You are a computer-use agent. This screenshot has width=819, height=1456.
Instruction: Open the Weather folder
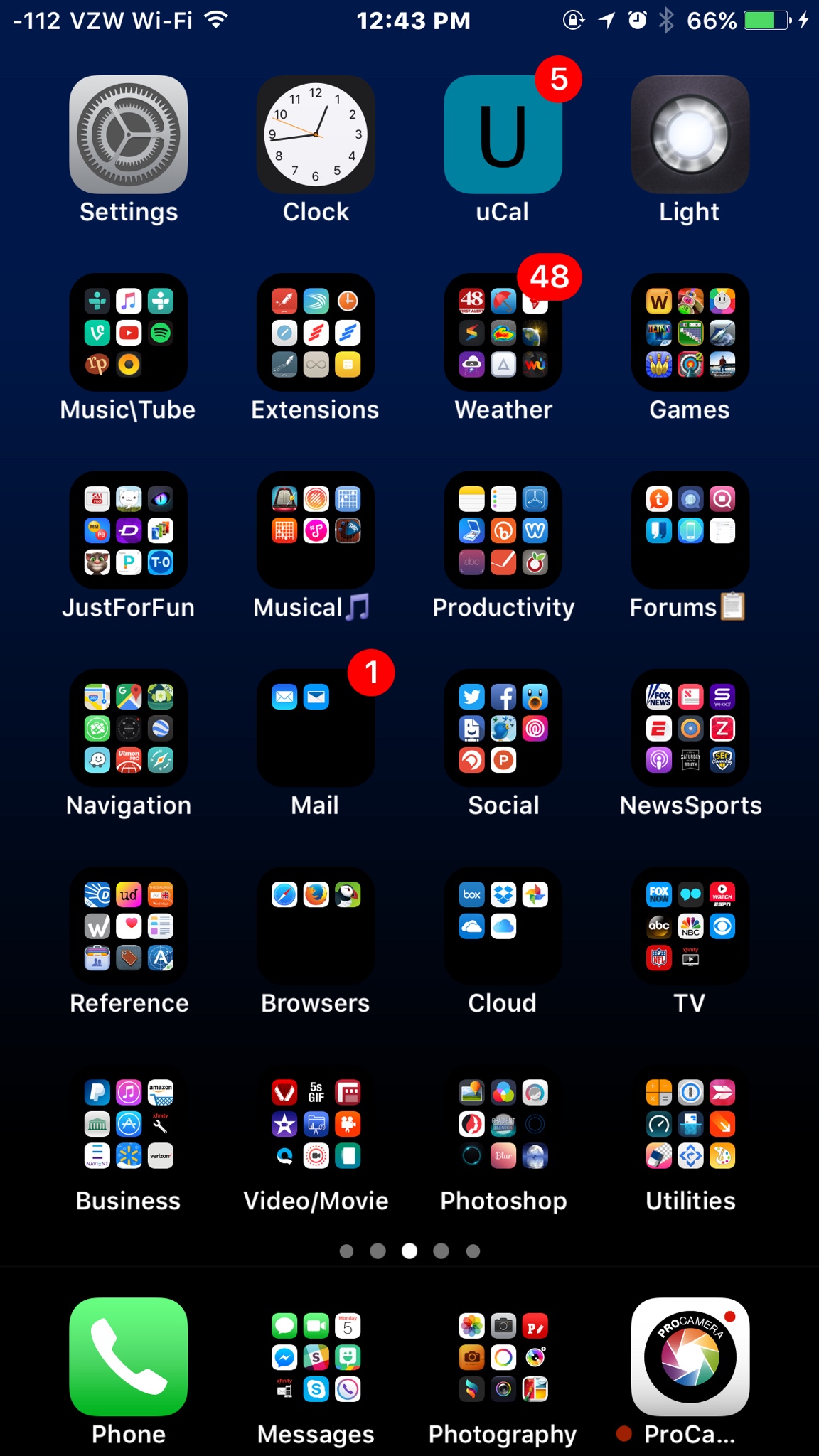[503, 333]
